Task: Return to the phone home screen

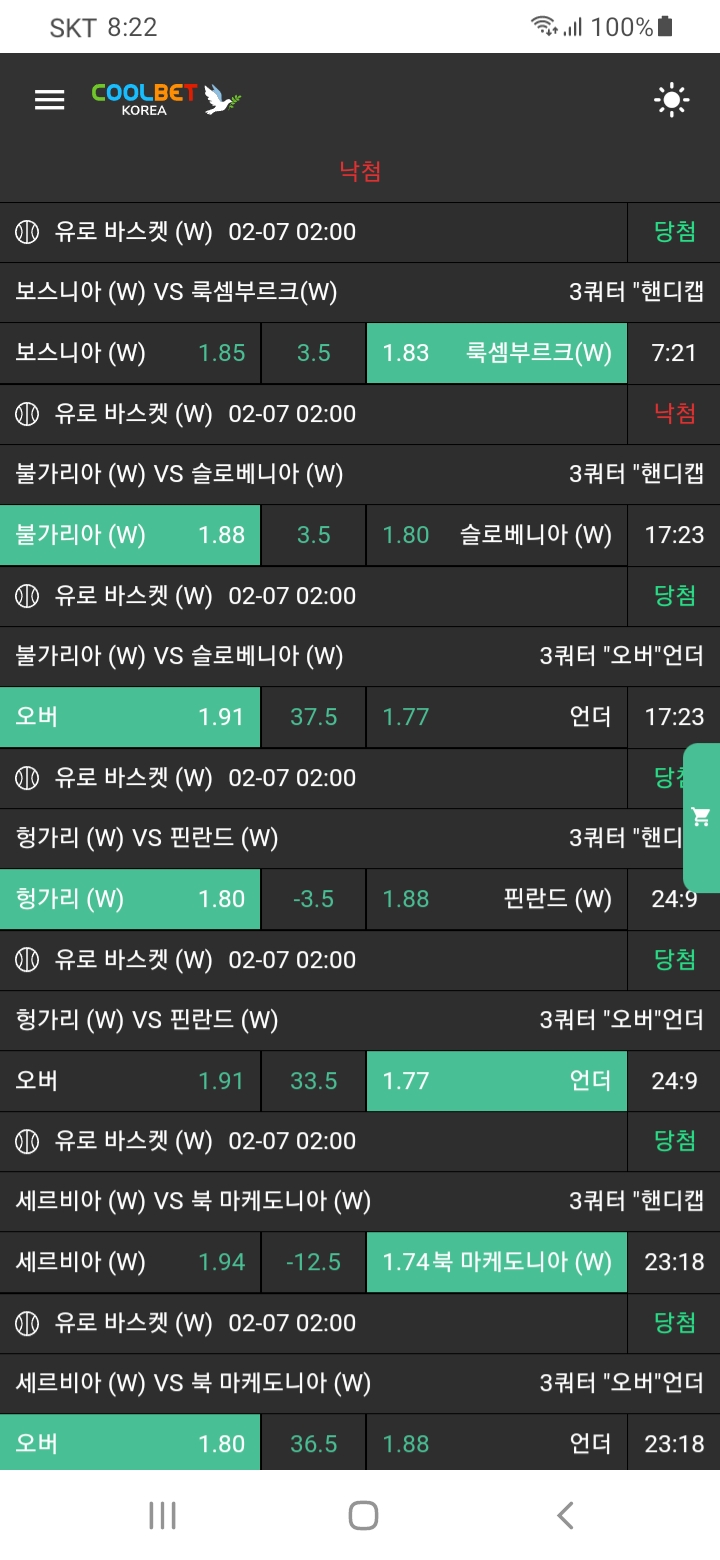Action: tap(362, 1515)
